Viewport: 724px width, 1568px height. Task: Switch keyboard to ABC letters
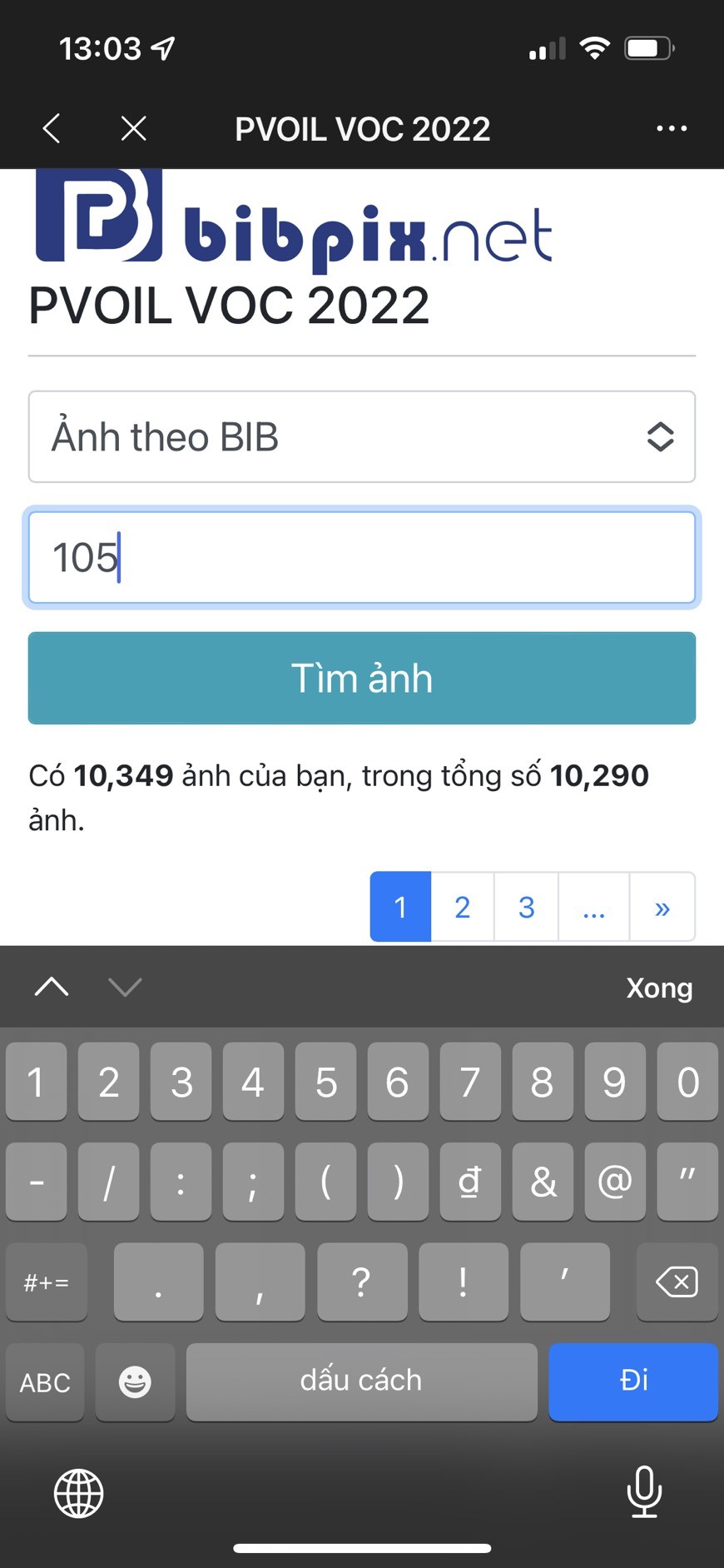click(45, 1381)
